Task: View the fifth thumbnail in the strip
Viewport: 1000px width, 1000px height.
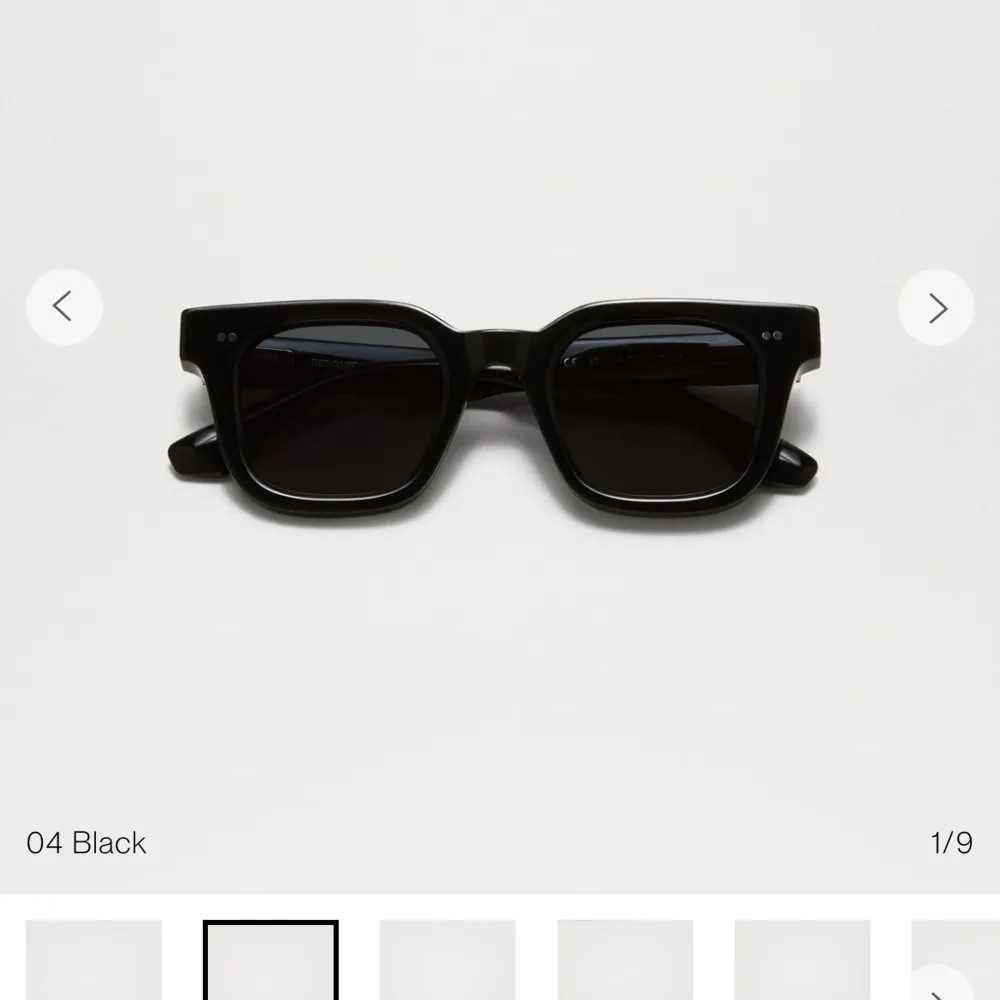Action: [x=802, y=960]
